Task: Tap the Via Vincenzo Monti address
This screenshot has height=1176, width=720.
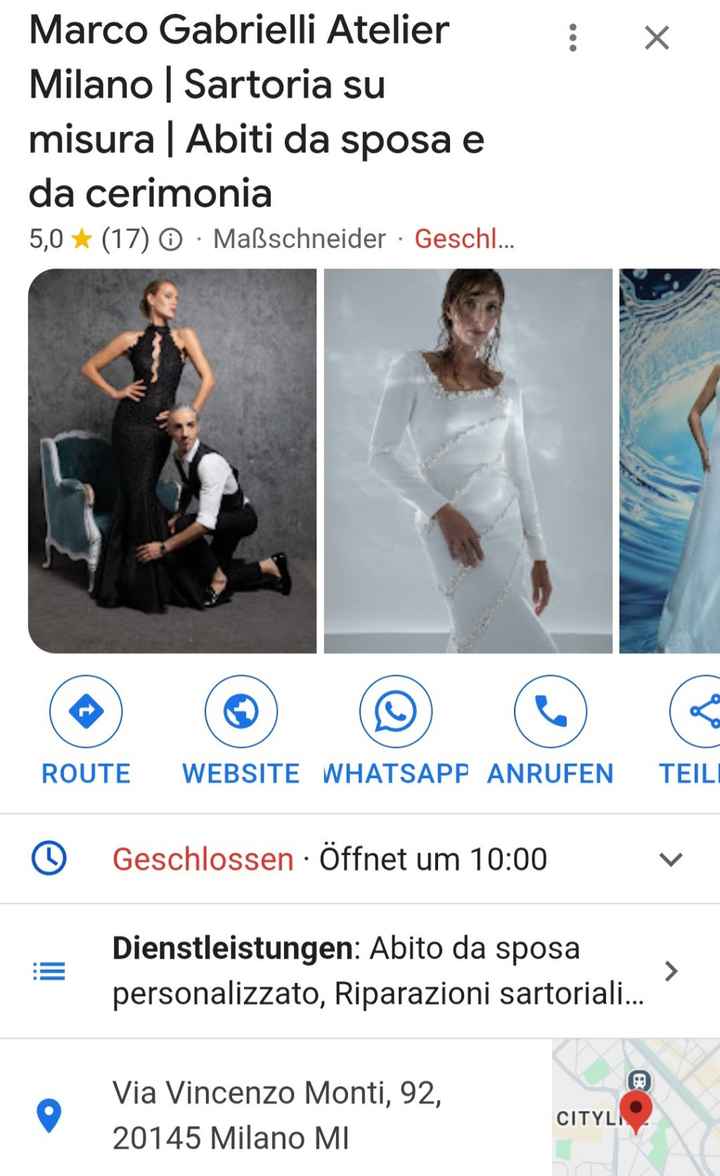Action: click(x=276, y=1115)
